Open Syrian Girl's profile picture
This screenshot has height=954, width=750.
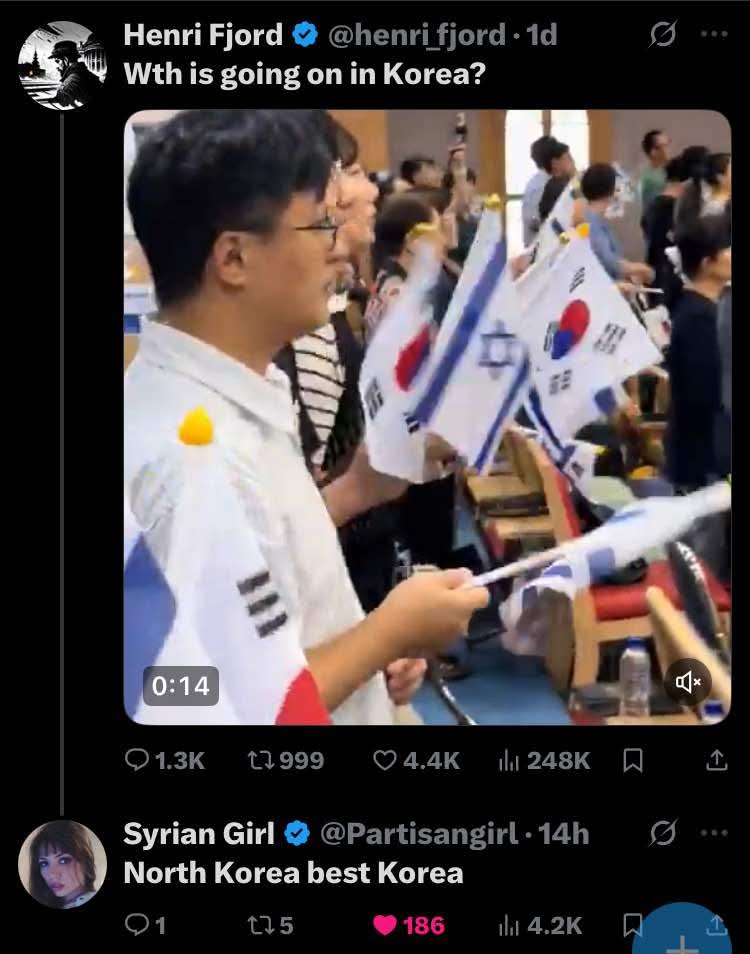62,864
